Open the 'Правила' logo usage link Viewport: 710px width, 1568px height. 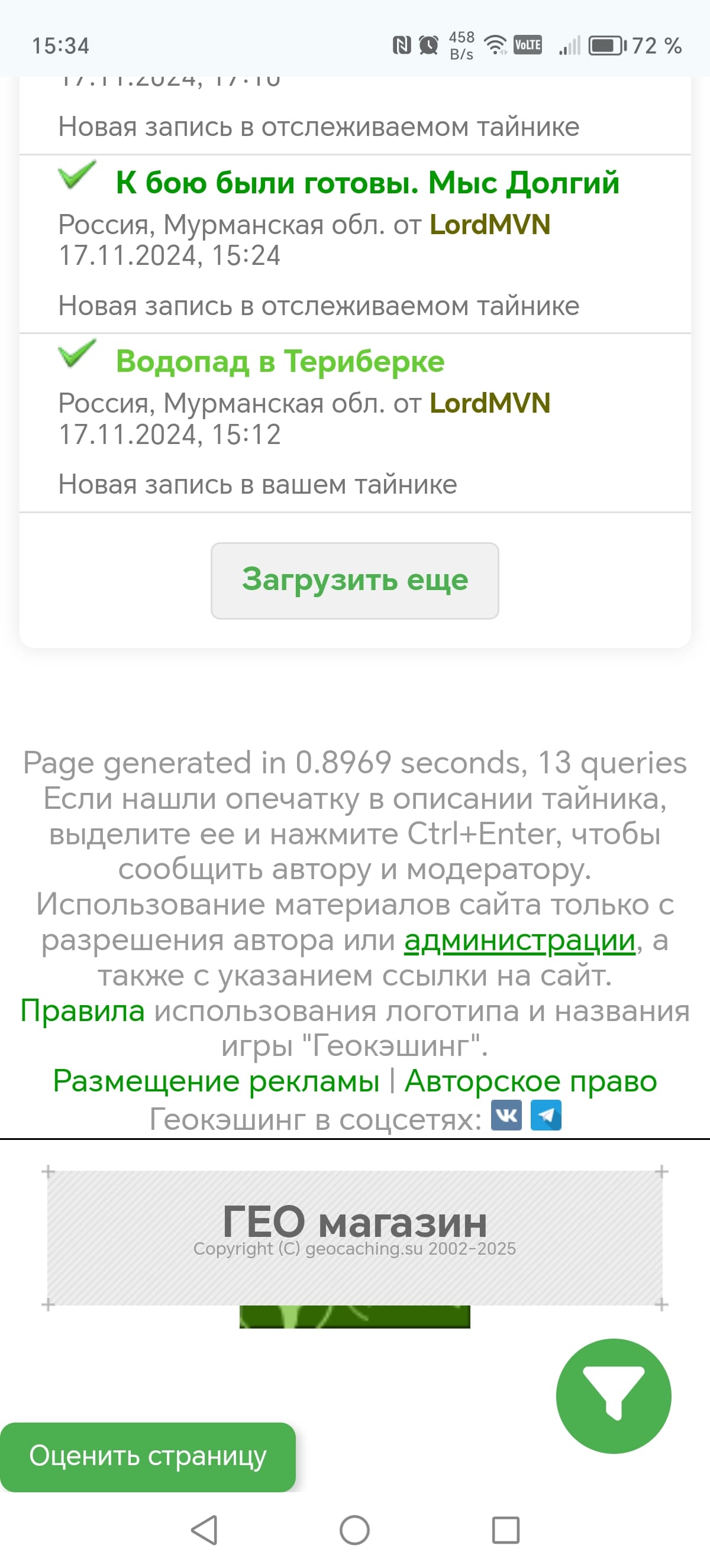point(83,1011)
